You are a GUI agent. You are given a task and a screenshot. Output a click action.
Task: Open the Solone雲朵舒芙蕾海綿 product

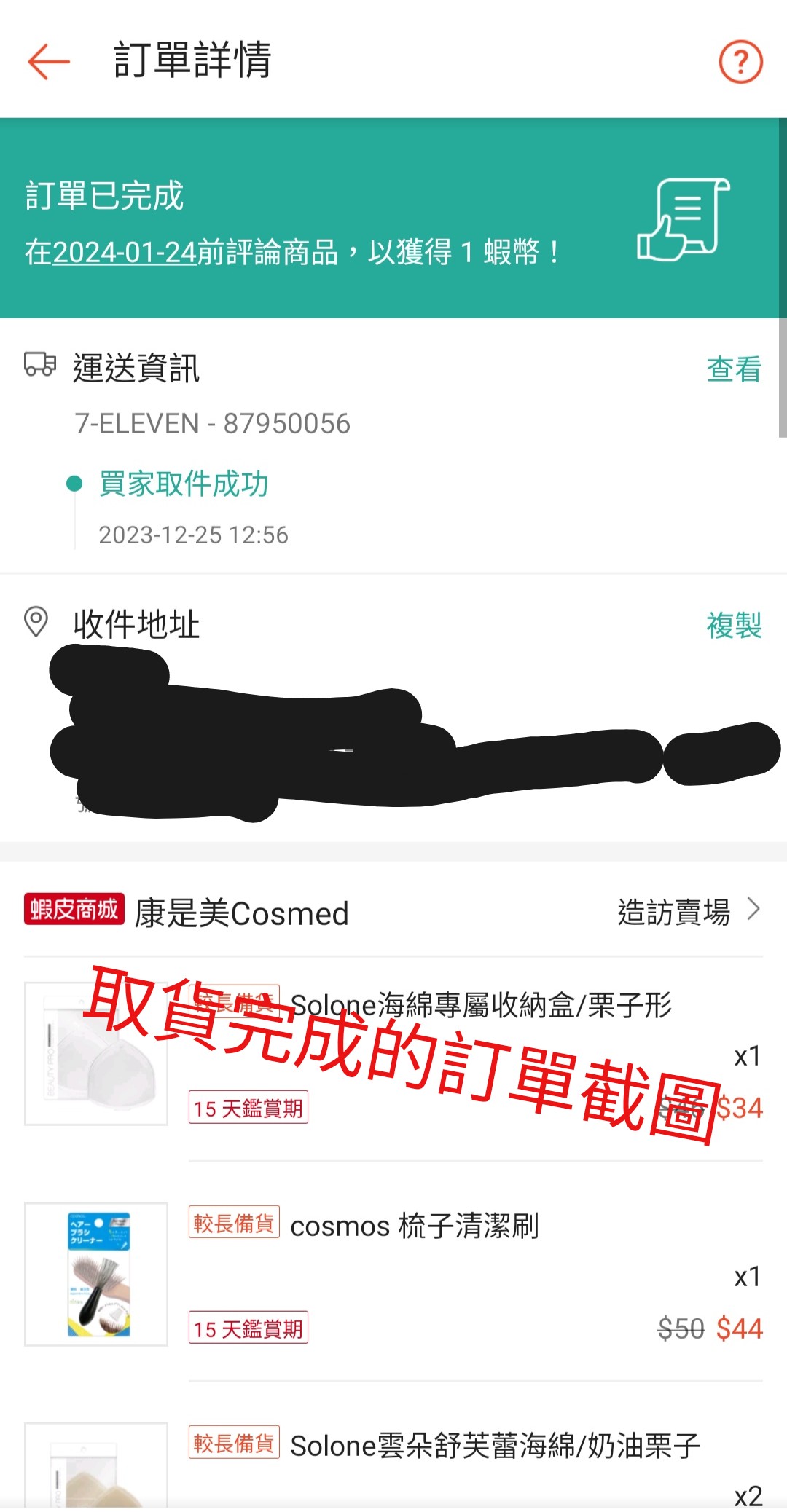pos(393,1464)
